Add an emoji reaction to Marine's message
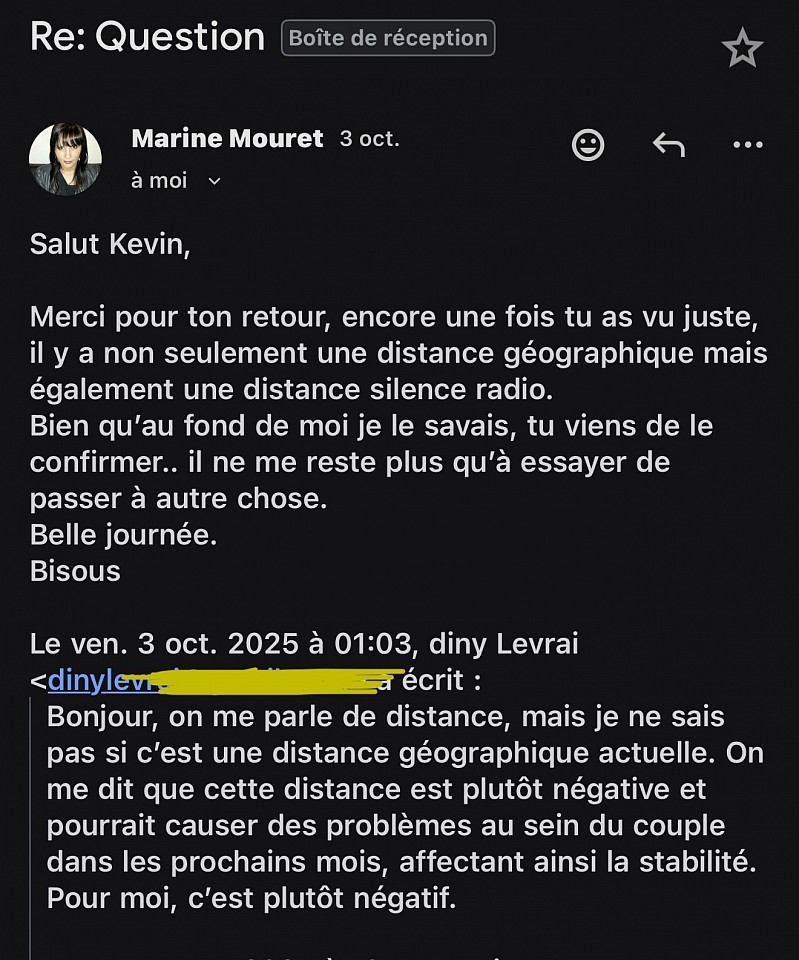This screenshot has width=799, height=960. click(x=588, y=145)
